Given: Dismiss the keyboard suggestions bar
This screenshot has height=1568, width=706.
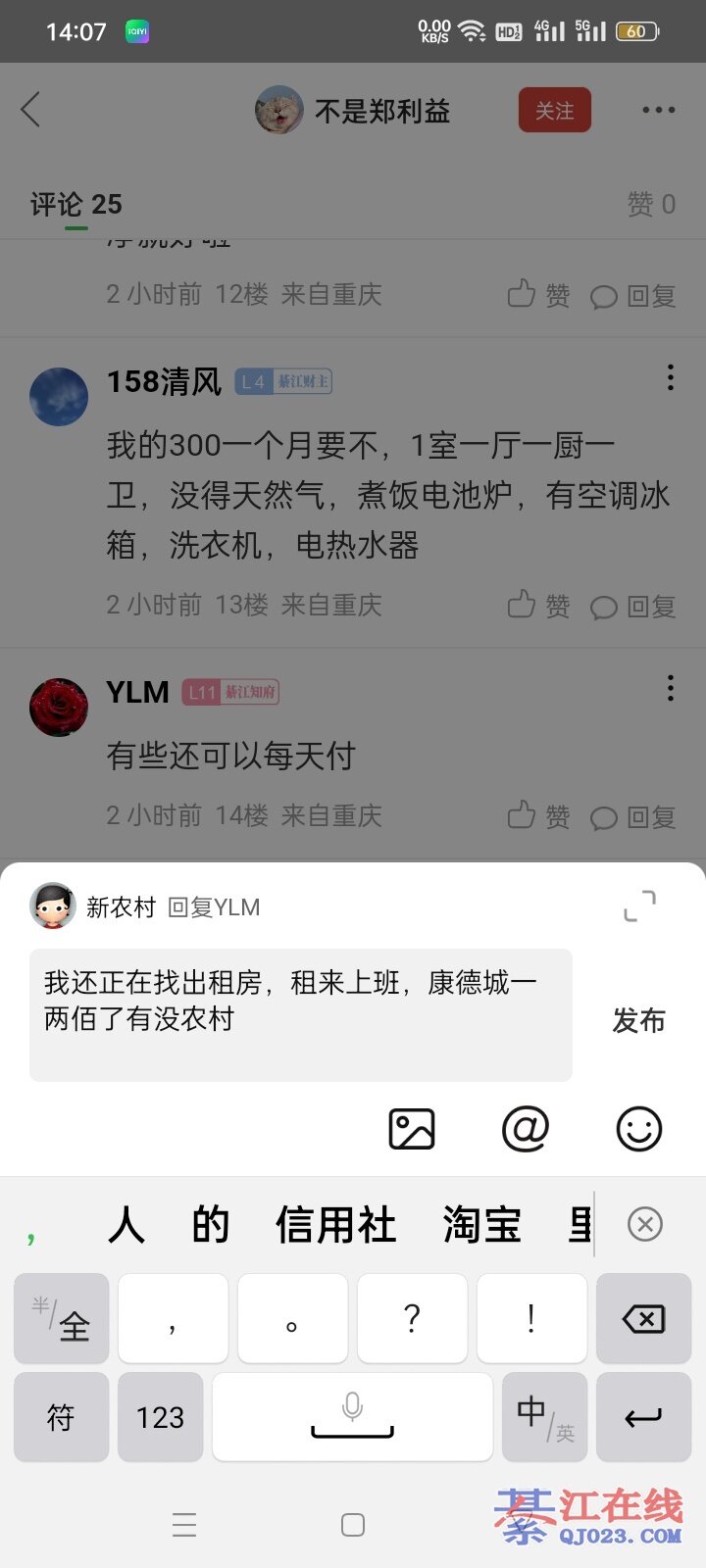Looking at the screenshot, I should pyautogui.click(x=645, y=1224).
